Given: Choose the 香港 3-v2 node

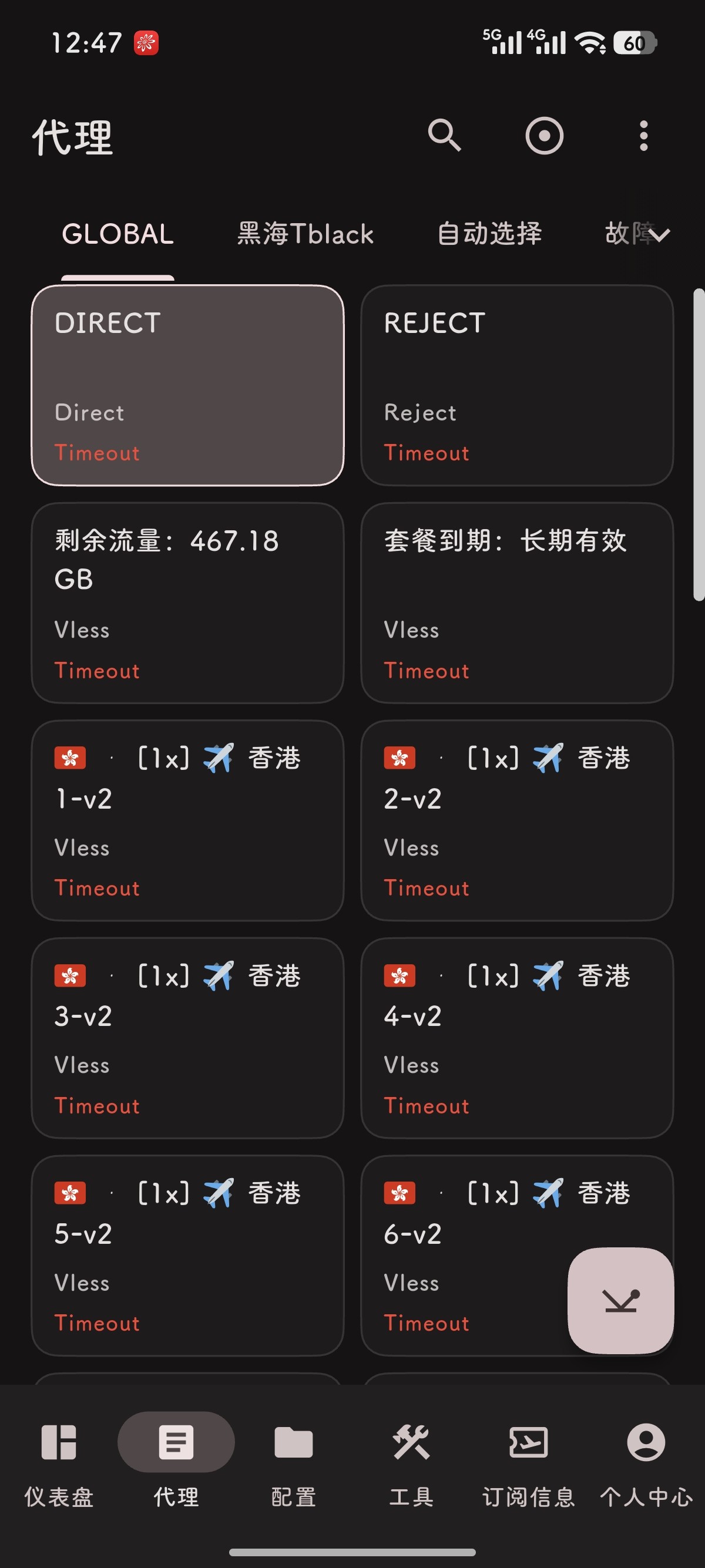Looking at the screenshot, I should (187, 1037).
